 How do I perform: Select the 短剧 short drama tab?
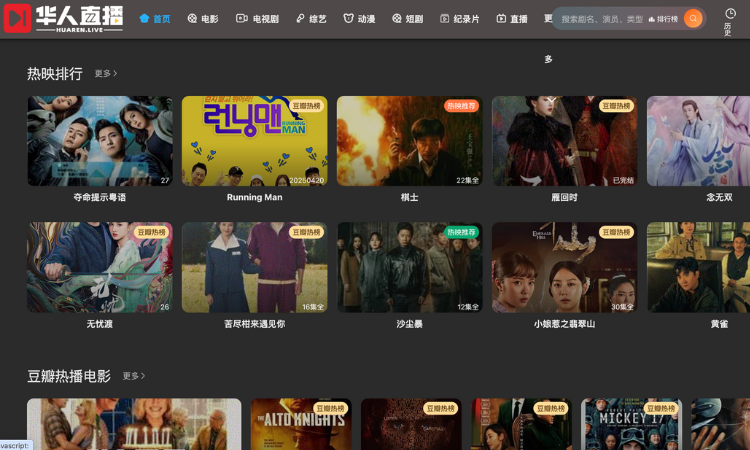point(408,19)
